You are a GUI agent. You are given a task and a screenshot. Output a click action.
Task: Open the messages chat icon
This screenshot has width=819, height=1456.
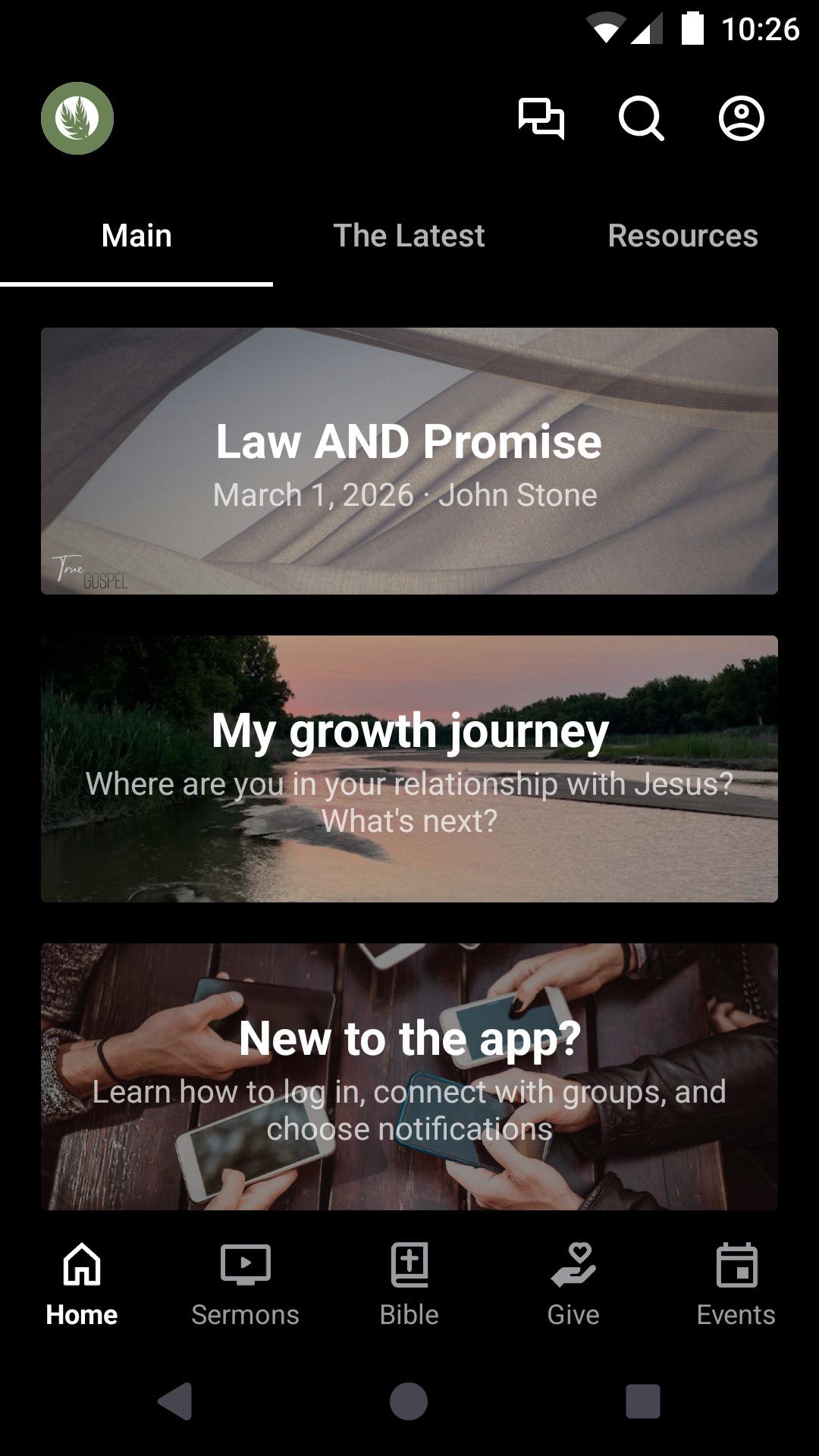[541, 118]
